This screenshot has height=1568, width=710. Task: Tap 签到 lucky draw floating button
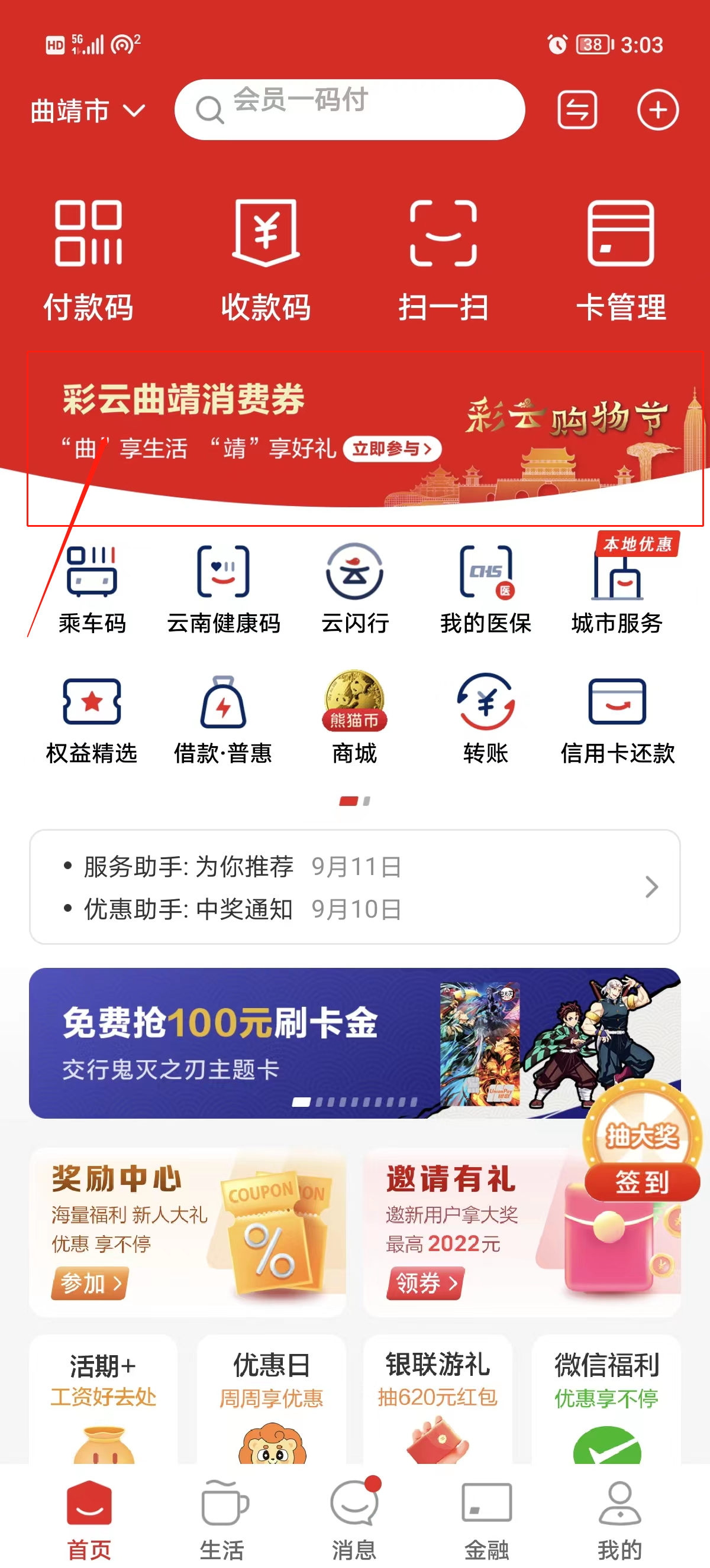coord(643,1182)
